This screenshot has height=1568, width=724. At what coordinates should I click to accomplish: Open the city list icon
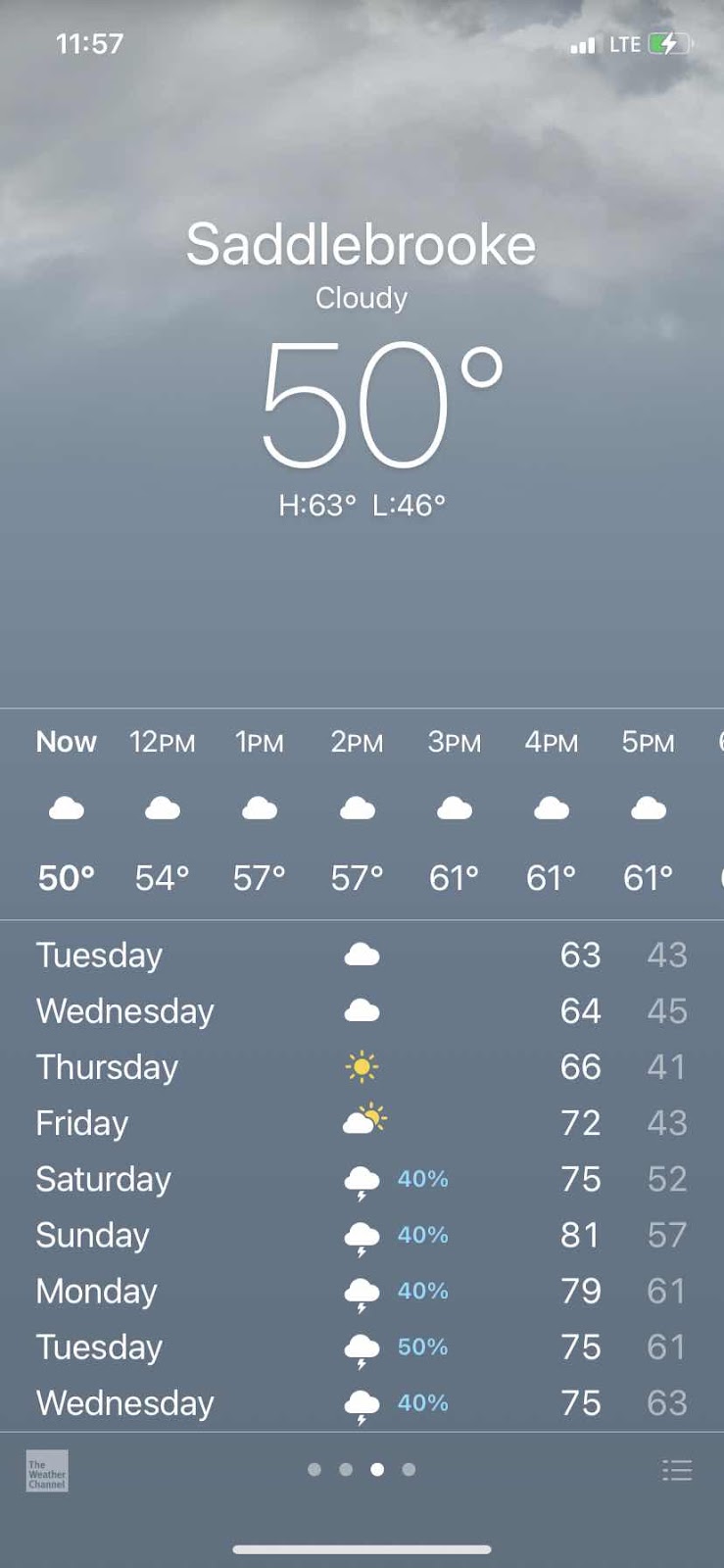tap(676, 1470)
